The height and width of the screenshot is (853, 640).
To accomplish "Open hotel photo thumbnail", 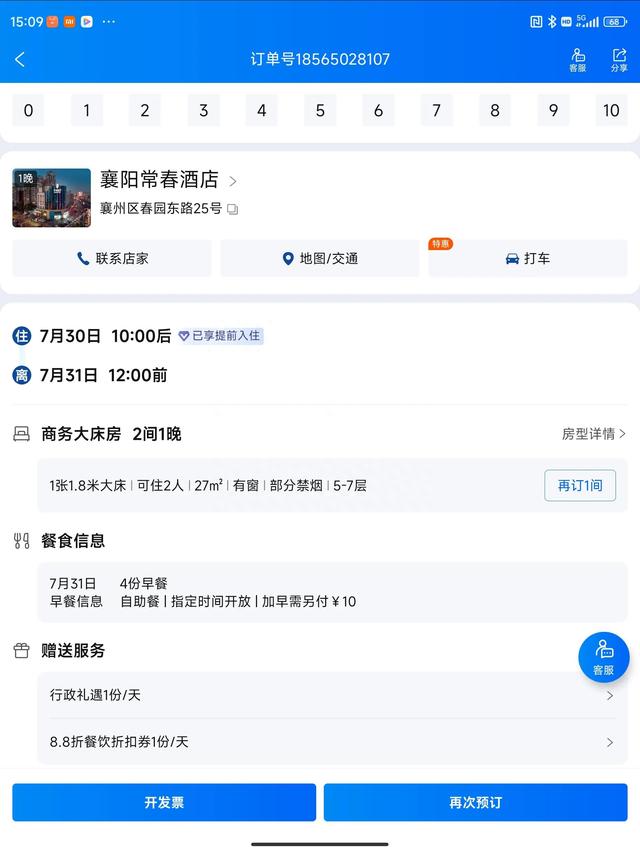I will 52,197.
